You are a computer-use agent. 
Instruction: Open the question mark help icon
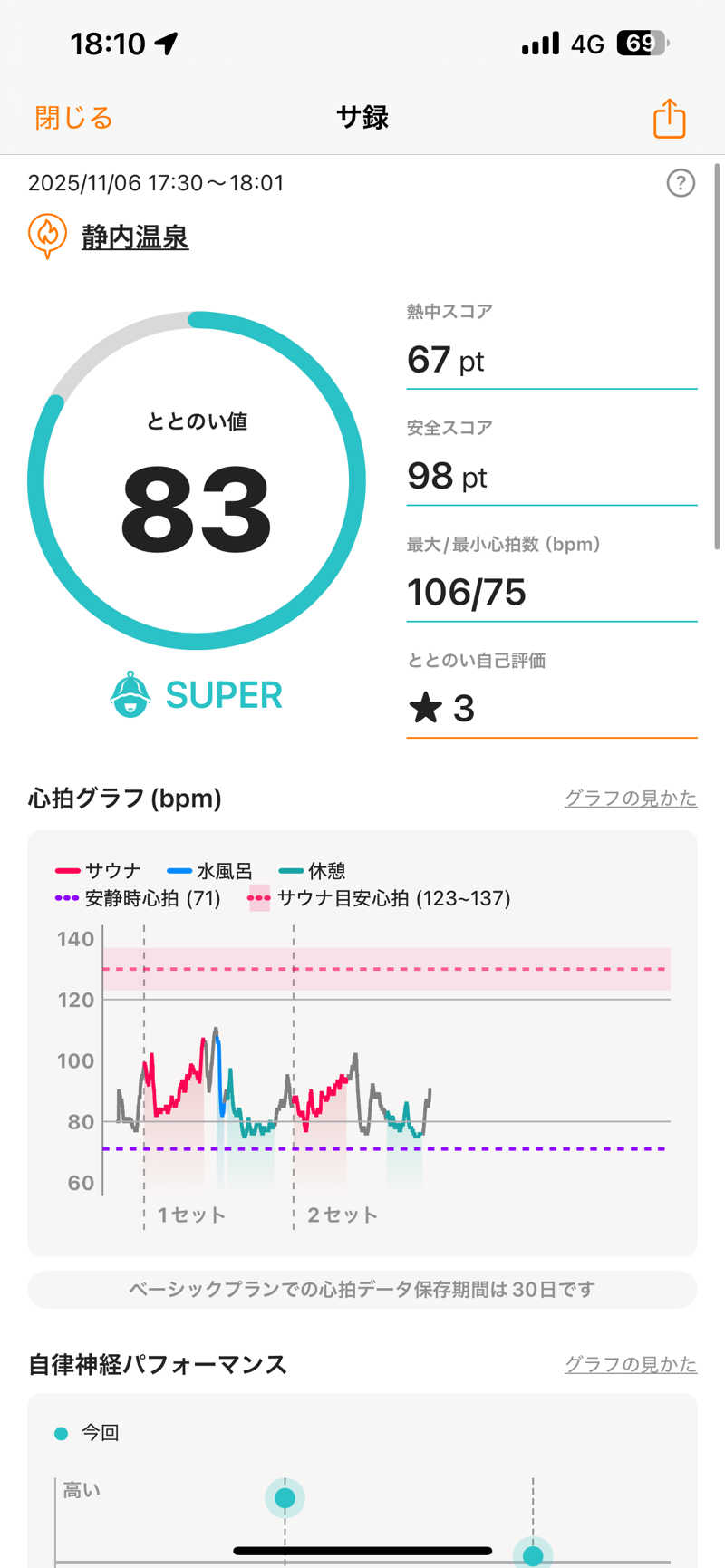click(681, 184)
